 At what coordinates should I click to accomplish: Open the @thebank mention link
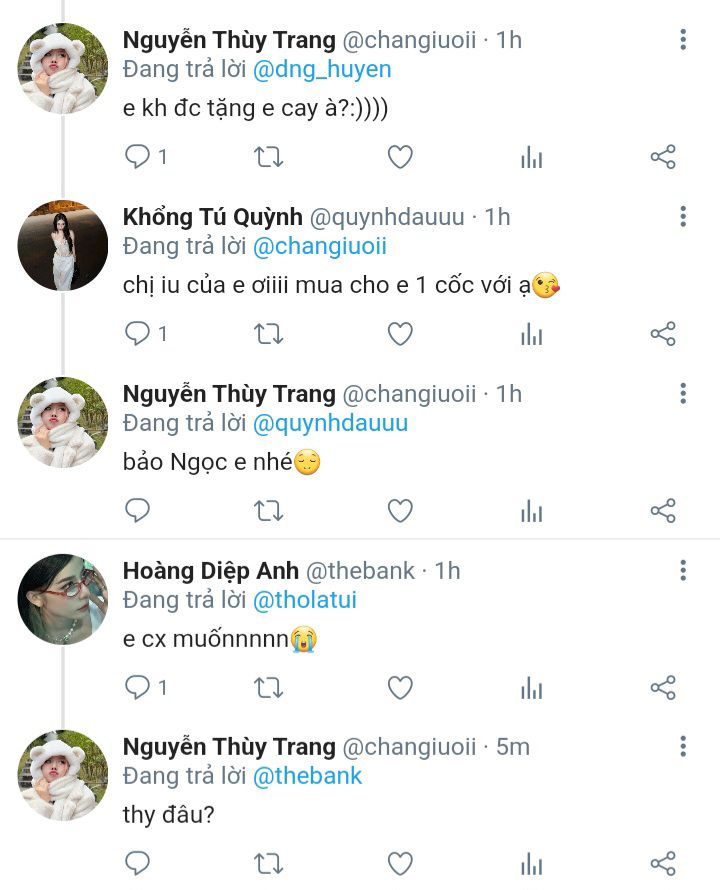[x=307, y=776]
